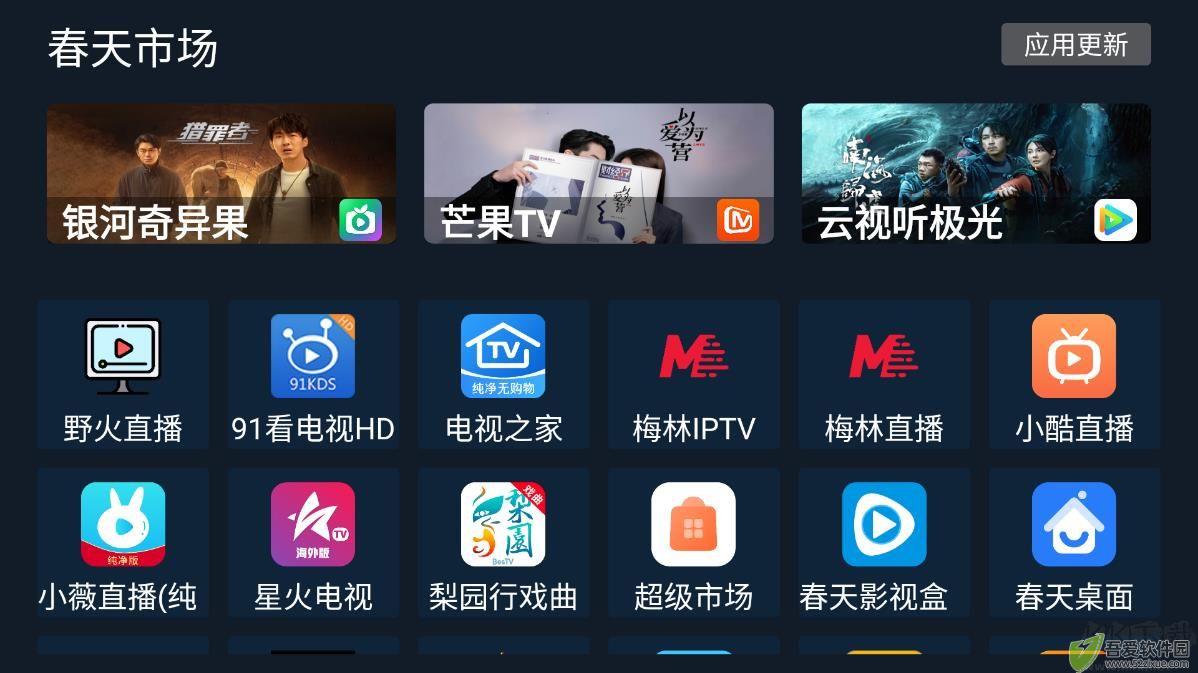Open the 应用更新 button

[x=1076, y=45]
